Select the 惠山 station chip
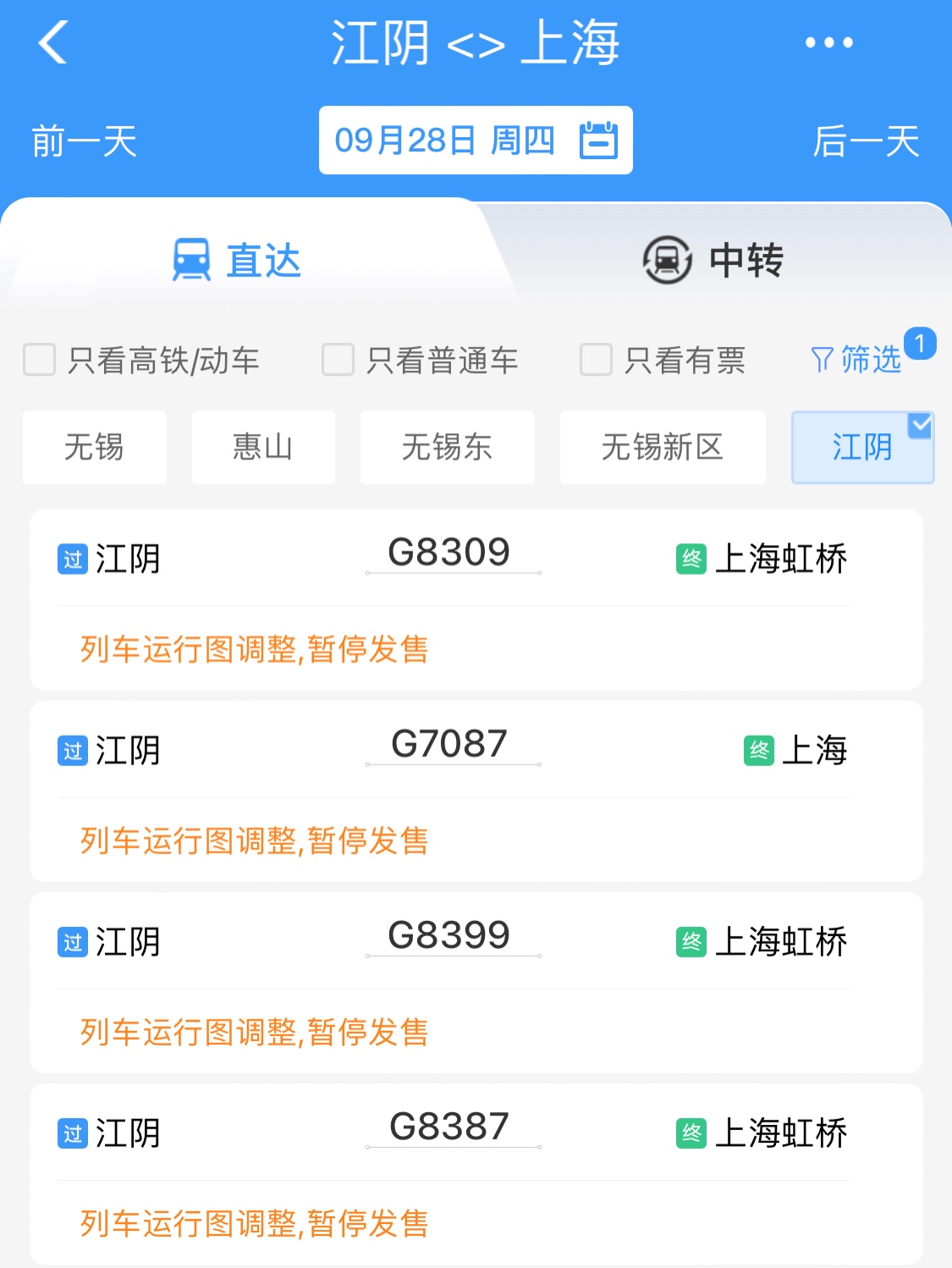This screenshot has width=952, height=1268. (x=262, y=447)
